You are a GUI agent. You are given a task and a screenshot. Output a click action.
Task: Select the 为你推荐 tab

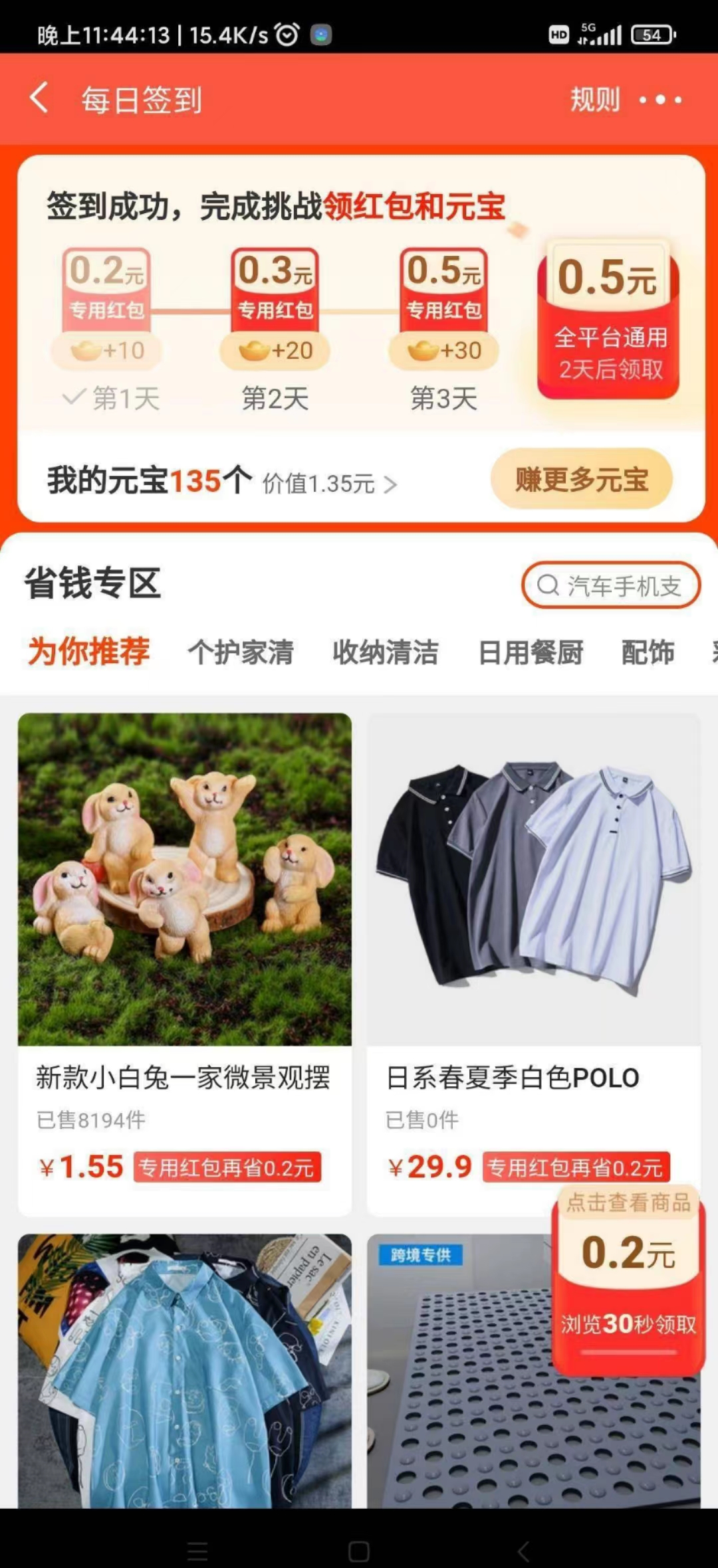coord(88,651)
